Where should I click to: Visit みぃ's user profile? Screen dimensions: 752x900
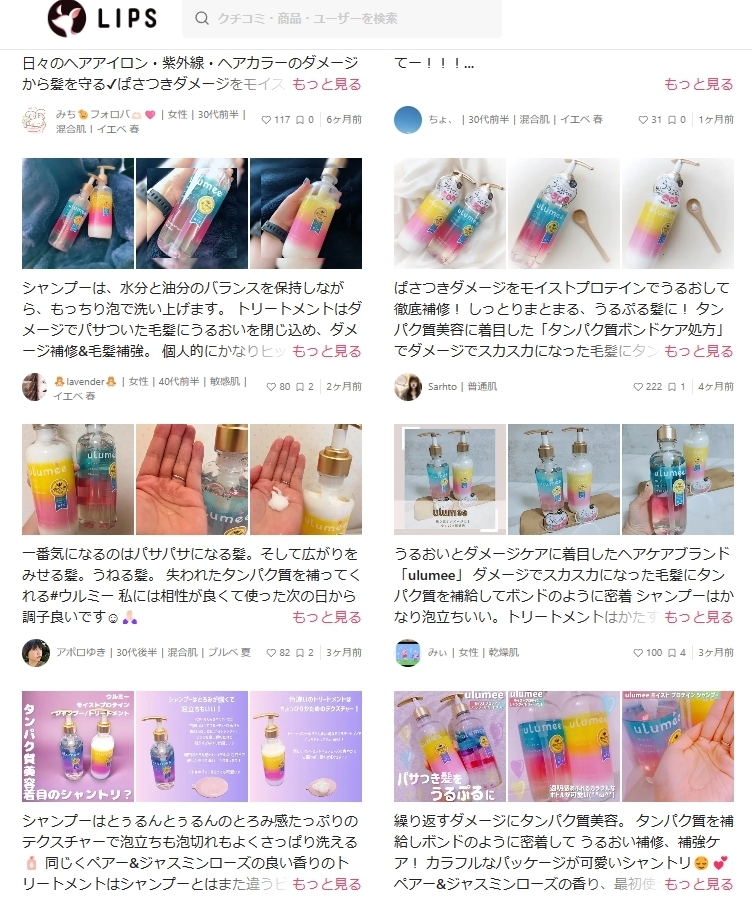coord(408,653)
